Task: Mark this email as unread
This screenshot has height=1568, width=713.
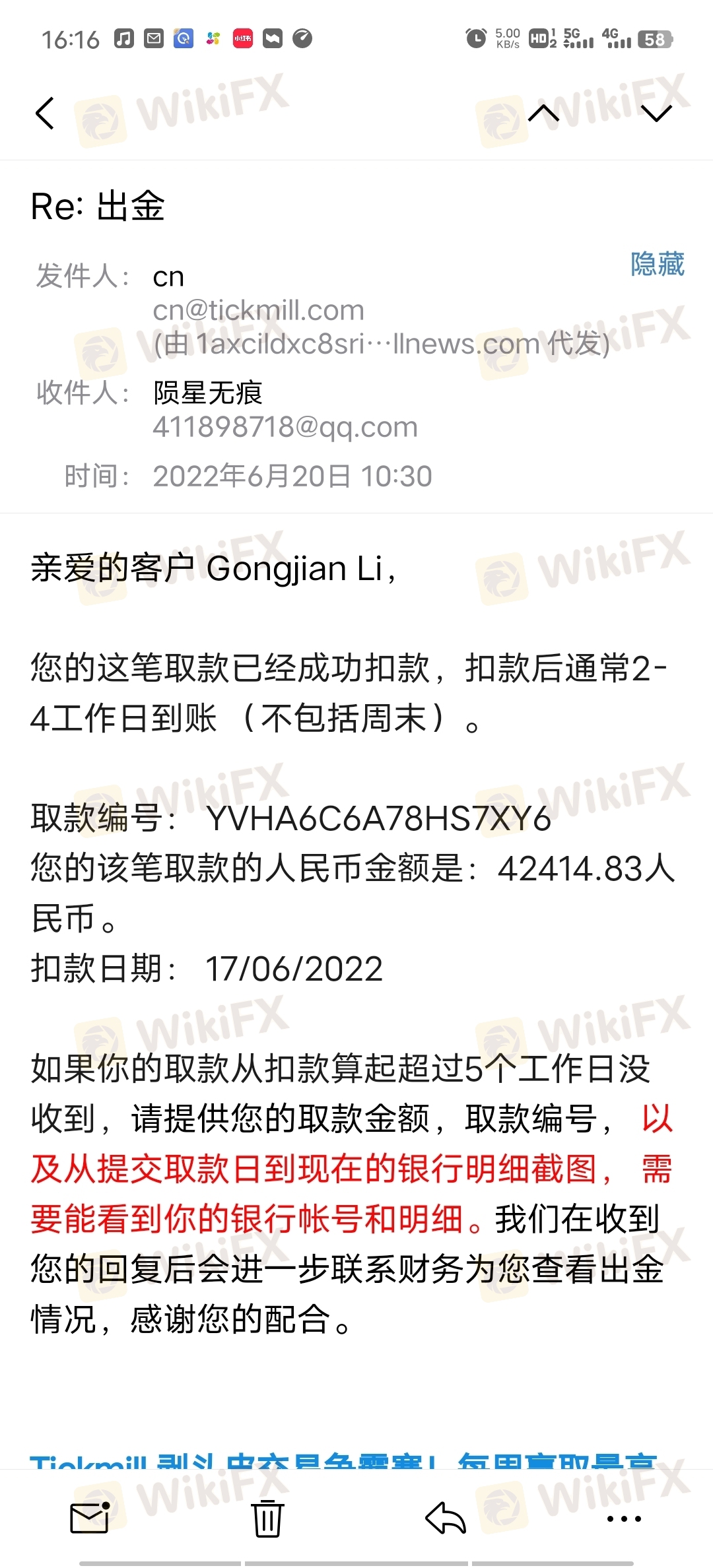Action: pos(90,1518)
